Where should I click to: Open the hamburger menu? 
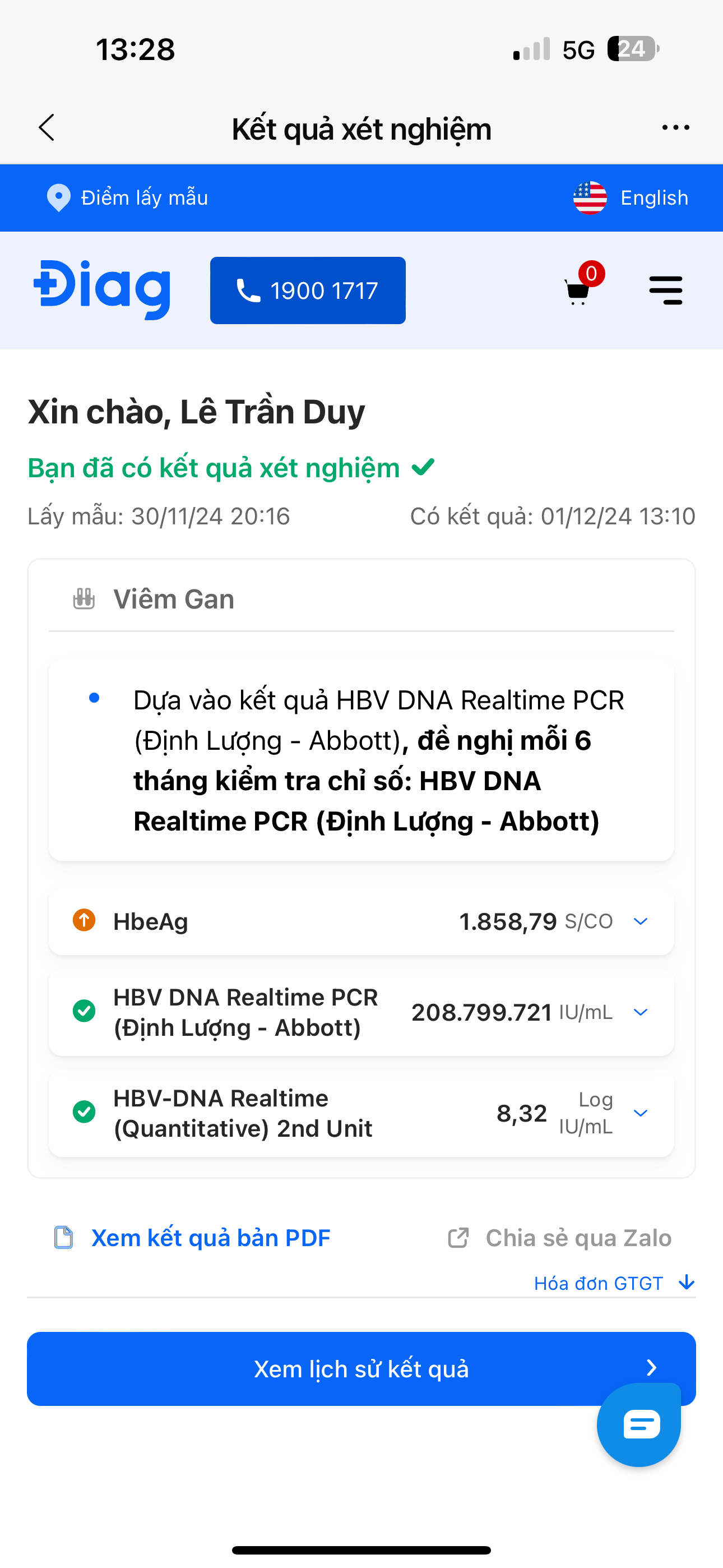click(x=665, y=290)
